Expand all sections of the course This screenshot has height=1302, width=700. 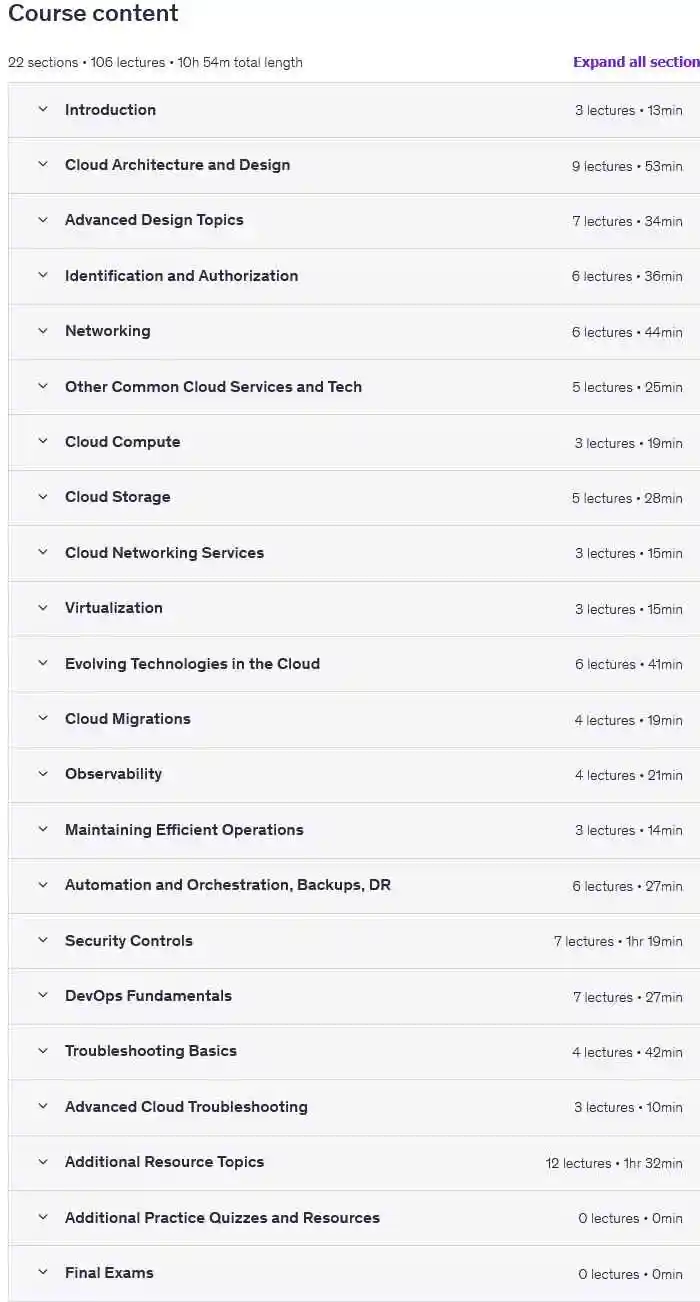coord(636,62)
